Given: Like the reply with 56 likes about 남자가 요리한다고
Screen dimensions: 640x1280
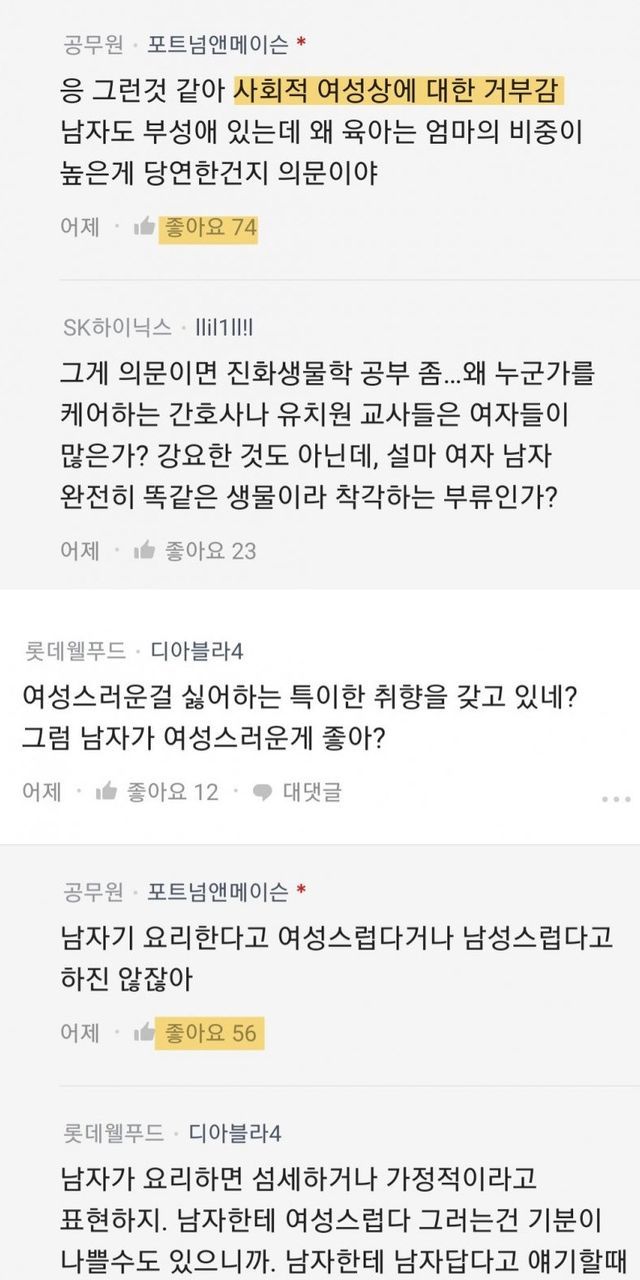Looking at the screenshot, I should point(195,1032).
